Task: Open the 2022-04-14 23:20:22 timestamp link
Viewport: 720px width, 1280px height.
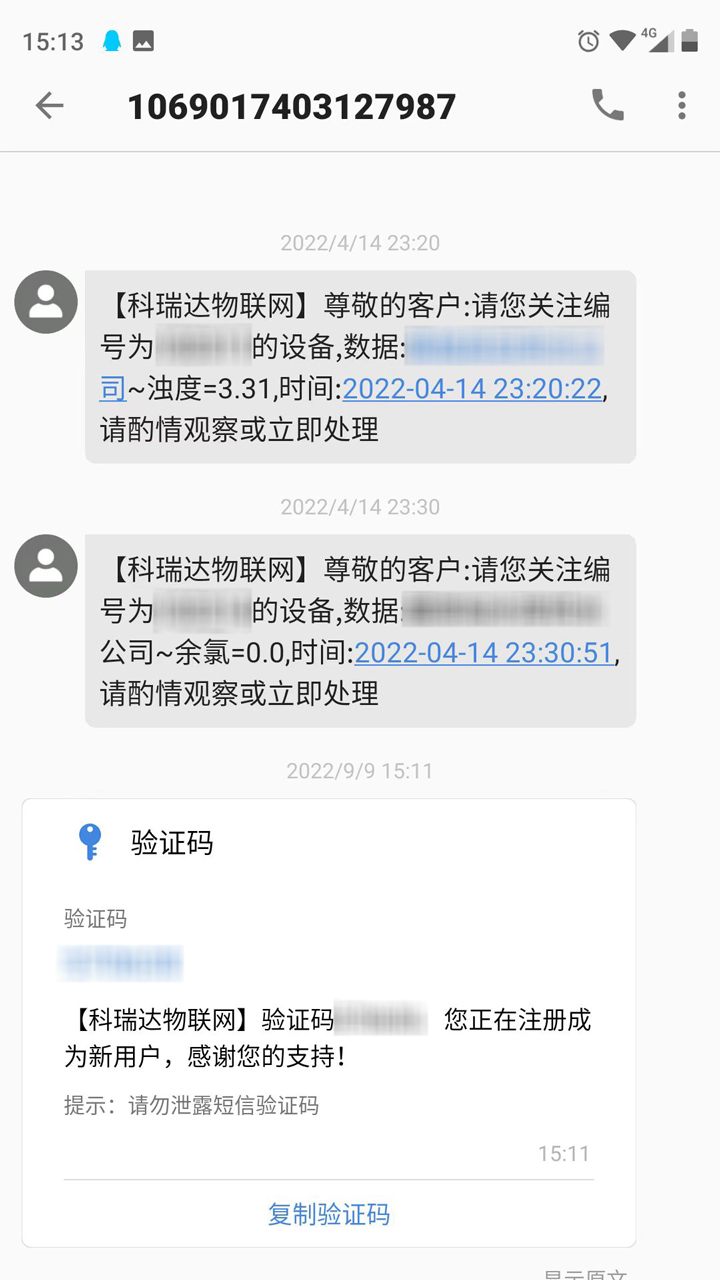Action: pyautogui.click(x=472, y=388)
